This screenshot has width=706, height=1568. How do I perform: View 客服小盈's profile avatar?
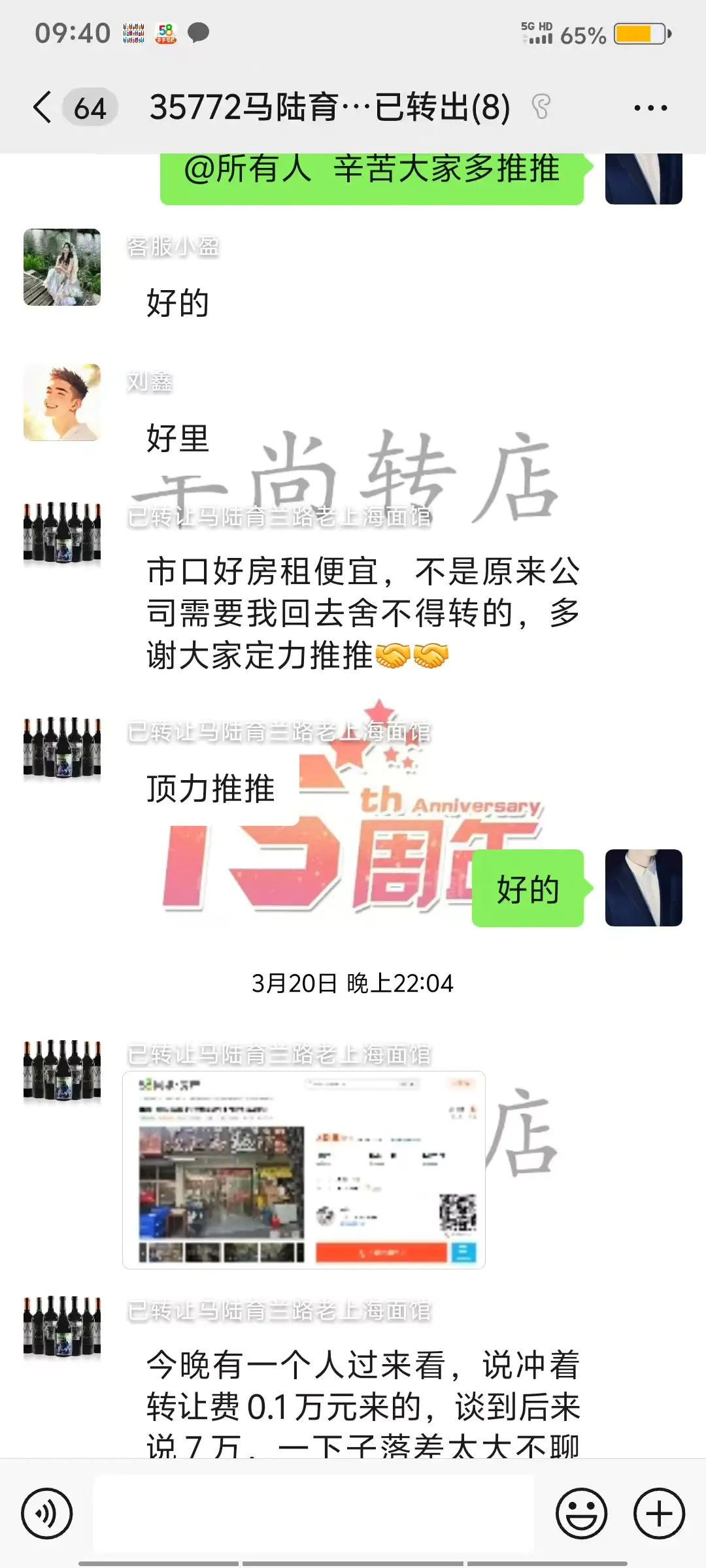coord(62,267)
